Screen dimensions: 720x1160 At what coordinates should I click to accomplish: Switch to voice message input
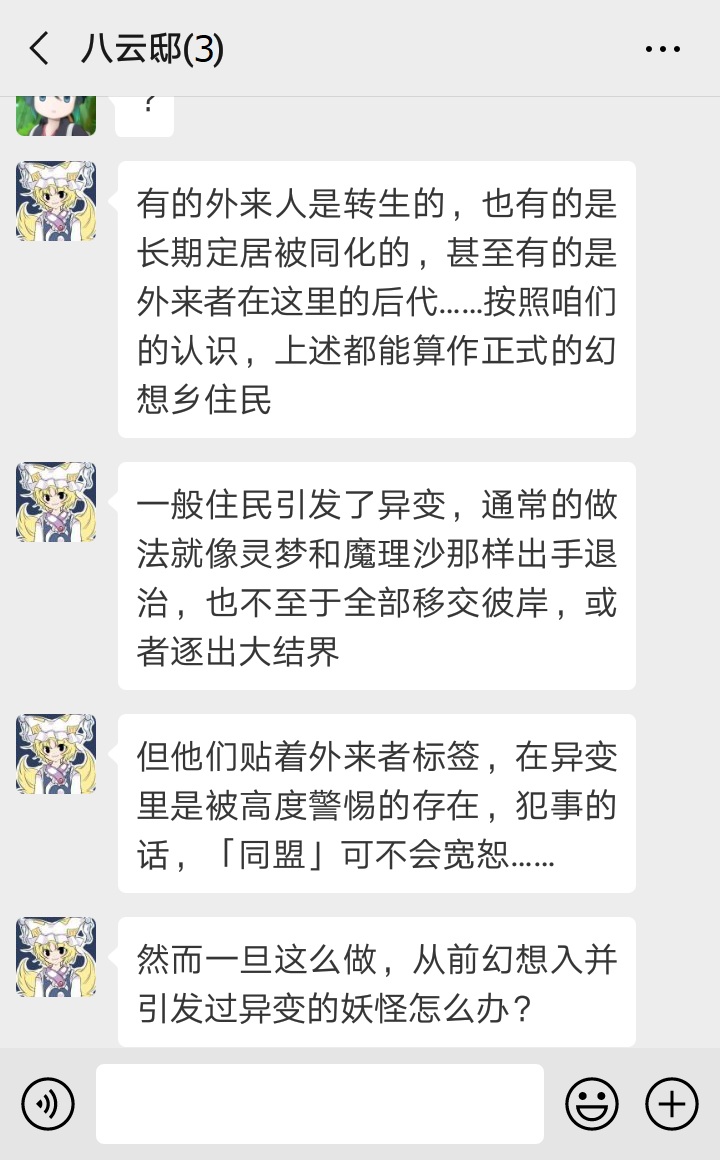point(48,1104)
